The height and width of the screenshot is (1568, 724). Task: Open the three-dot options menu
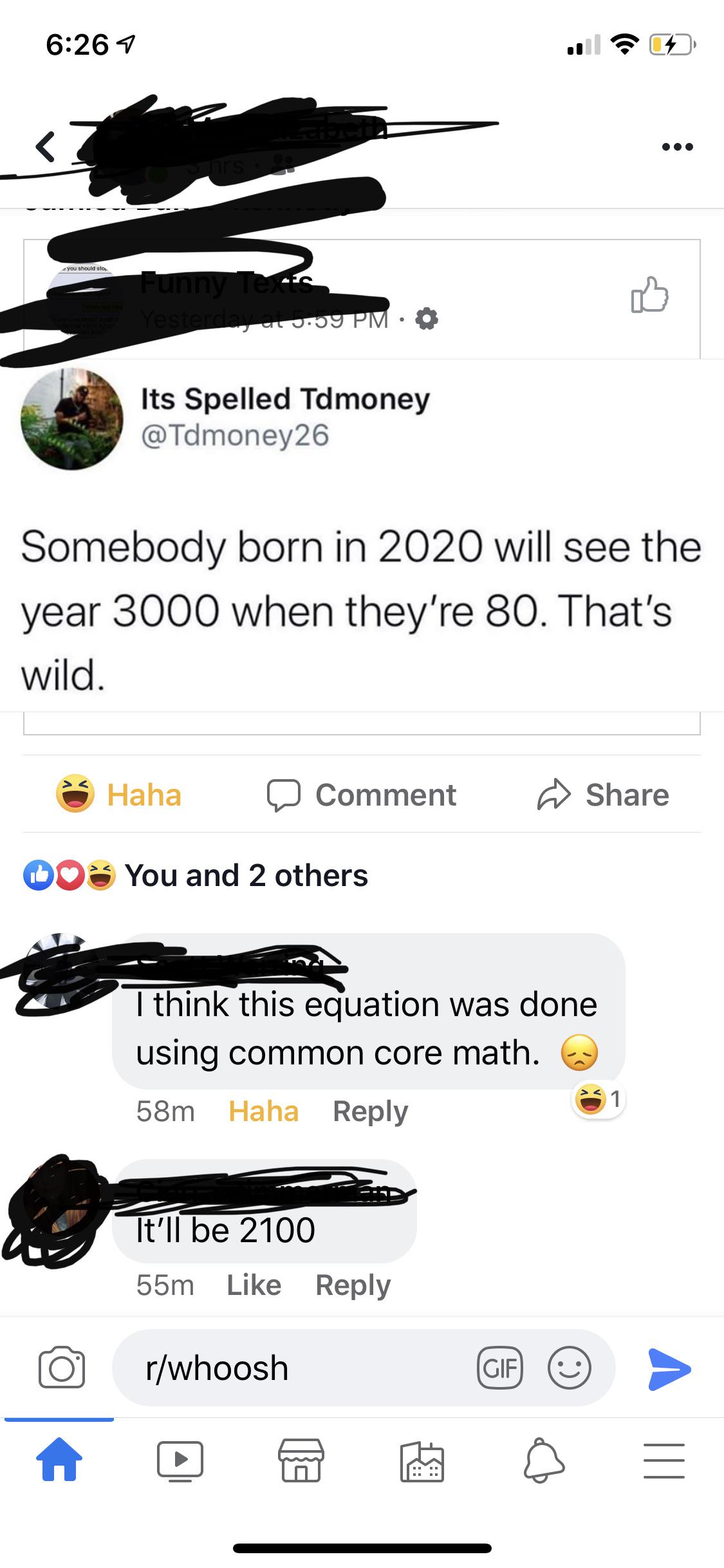pos(677,147)
